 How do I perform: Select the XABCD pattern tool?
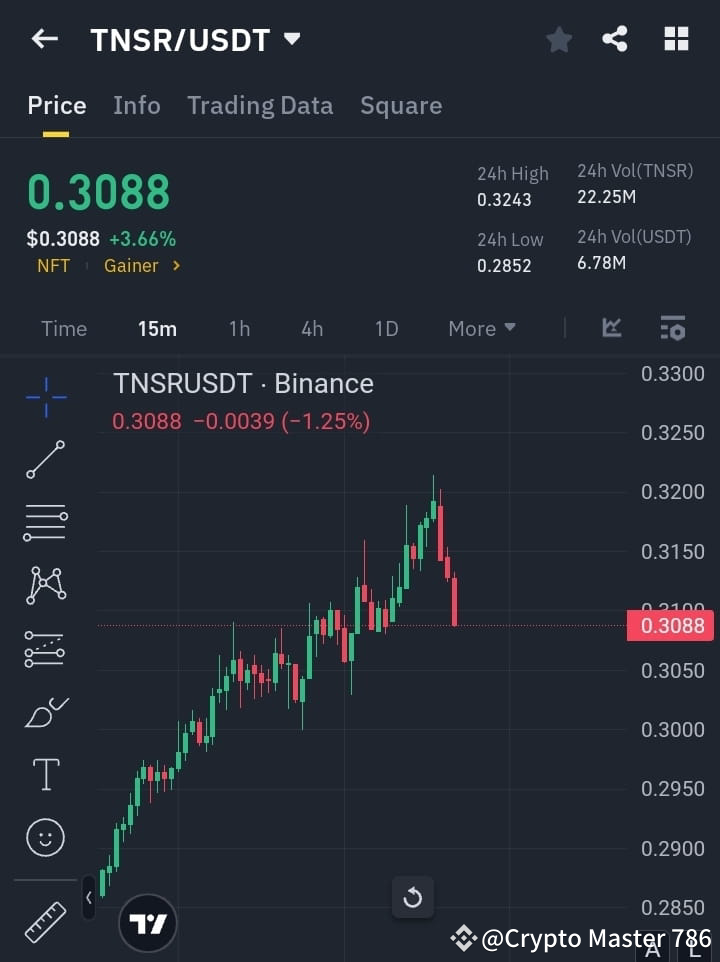(45, 586)
